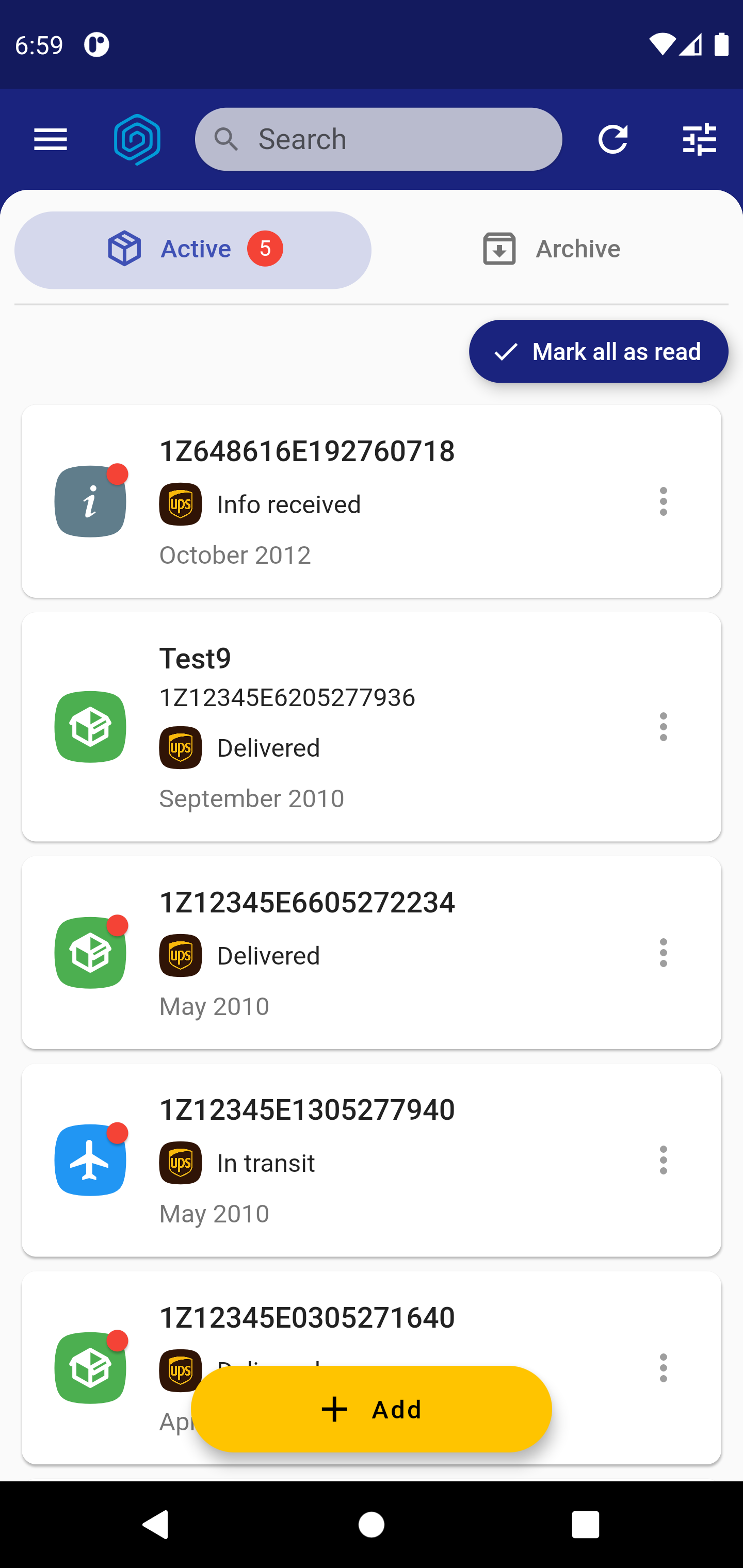Go to the home screen
Screen dimensions: 743x1568
371,1525
